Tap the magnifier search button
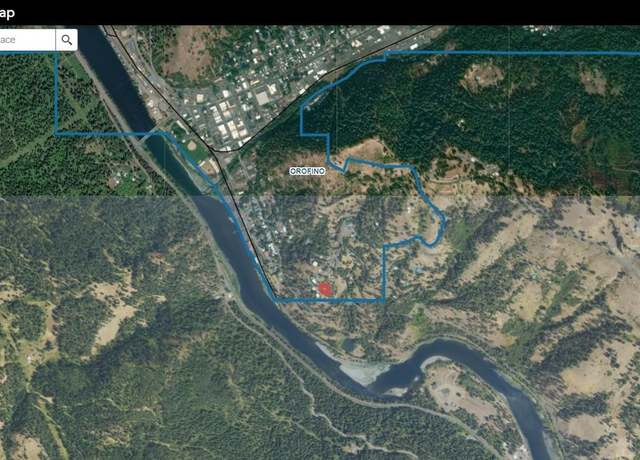Screen dimensions: 640x460 click(x=67, y=40)
